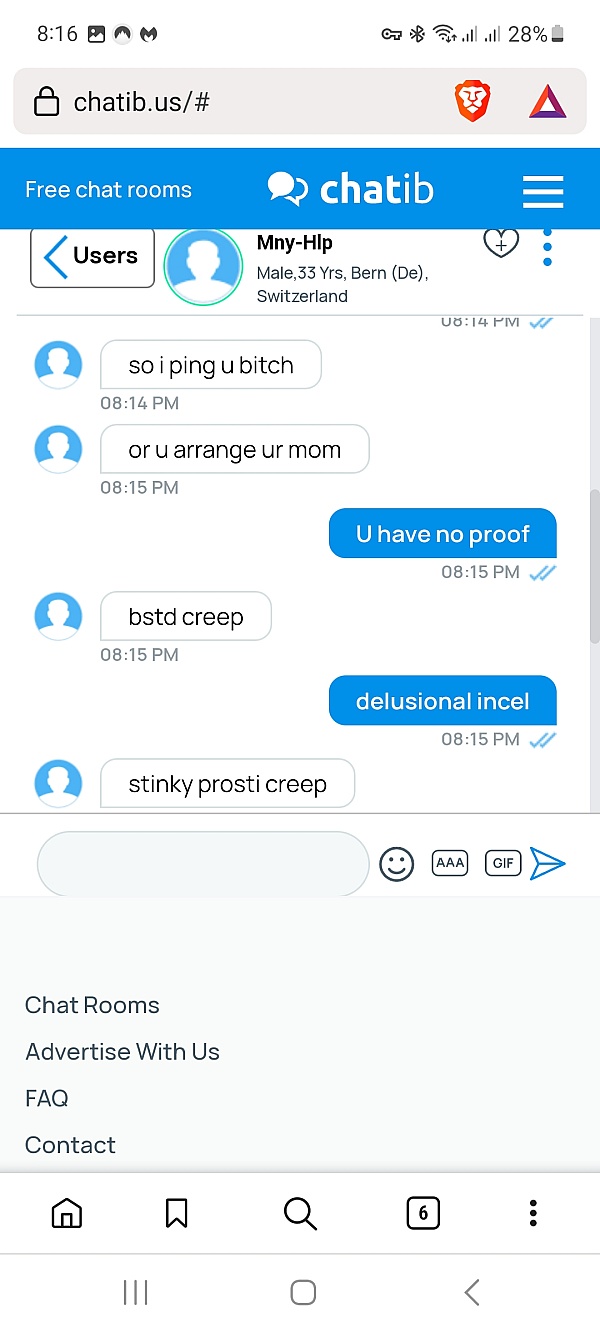This screenshot has width=600, height=1333.
Task: Go to the browser home page
Action: [66, 1213]
